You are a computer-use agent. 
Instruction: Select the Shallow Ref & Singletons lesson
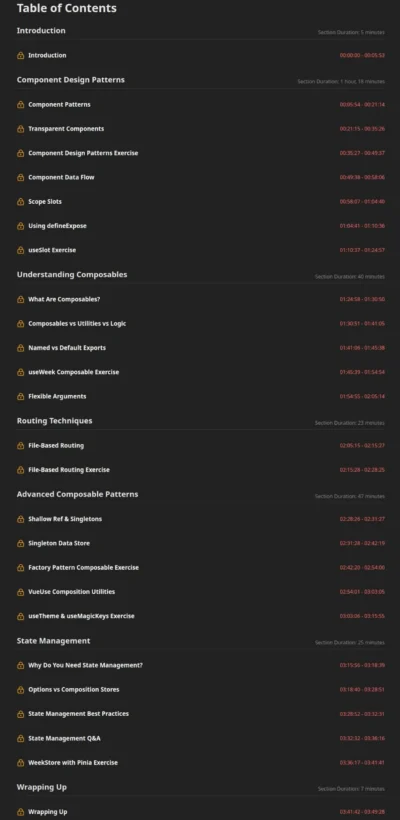click(x=65, y=519)
